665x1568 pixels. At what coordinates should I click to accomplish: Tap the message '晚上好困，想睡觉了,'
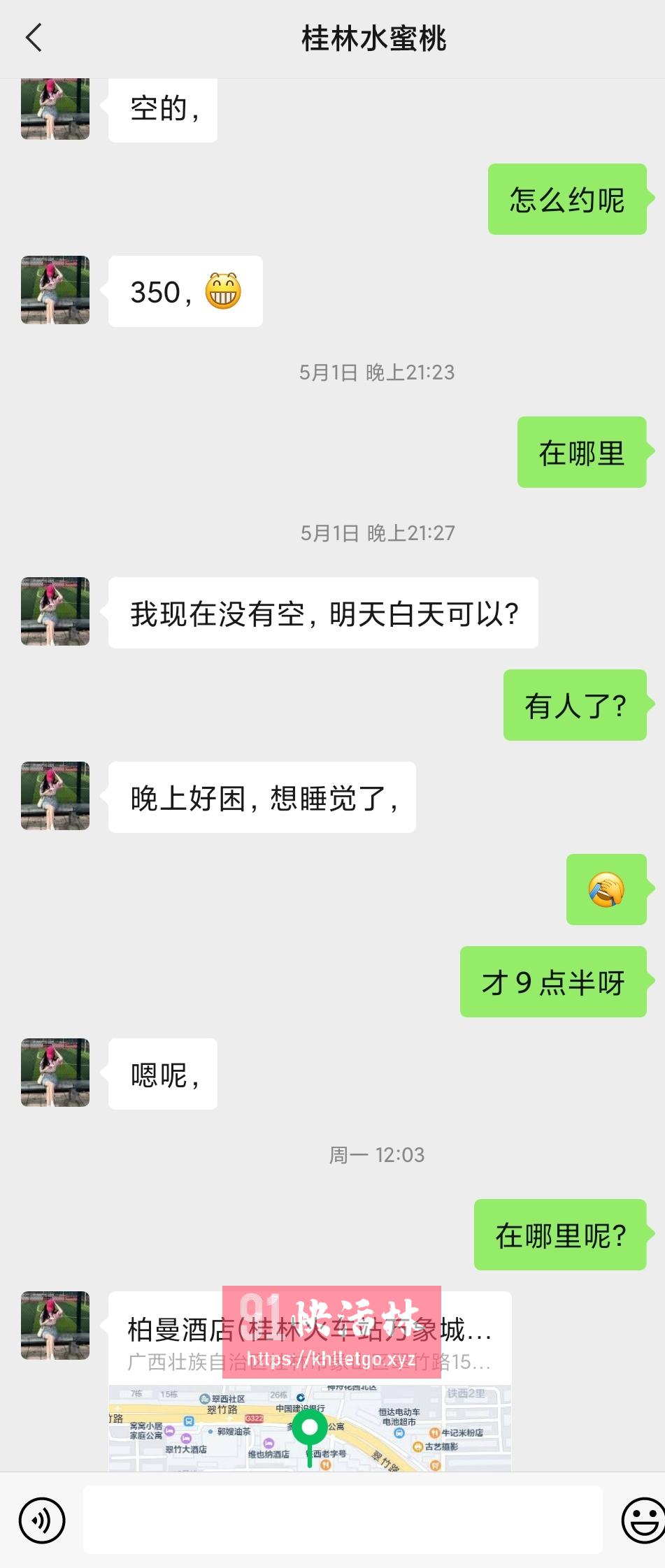click(262, 797)
